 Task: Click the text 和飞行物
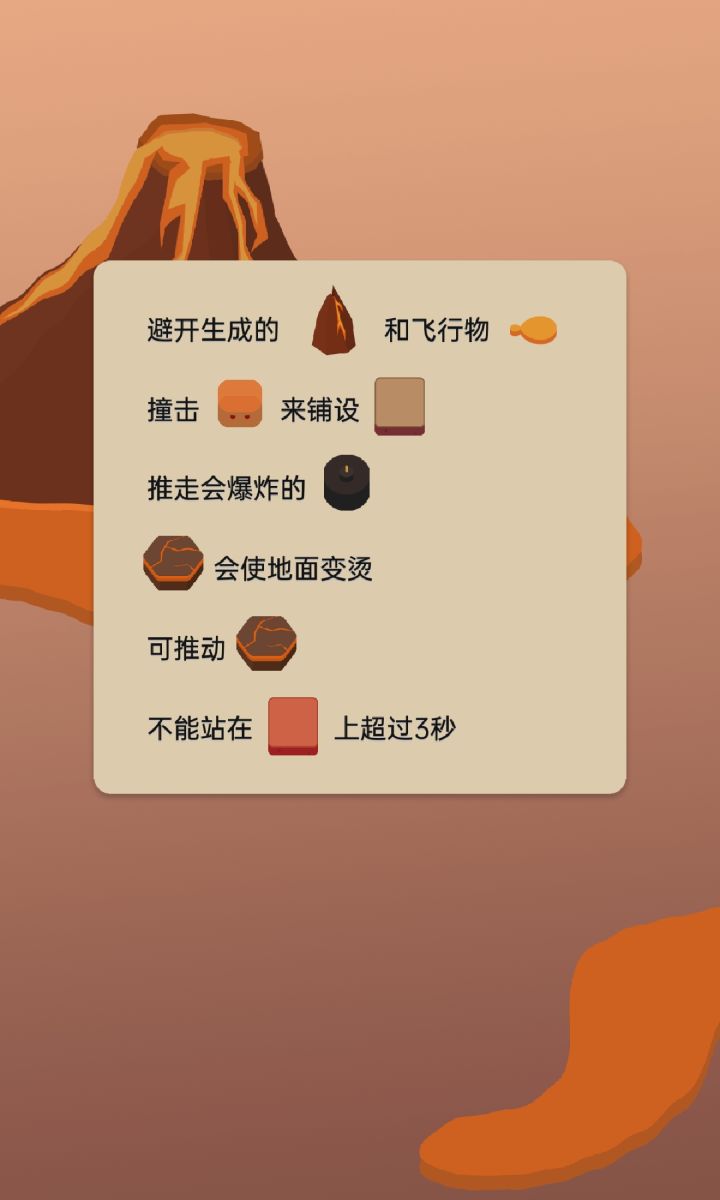[x=434, y=330]
